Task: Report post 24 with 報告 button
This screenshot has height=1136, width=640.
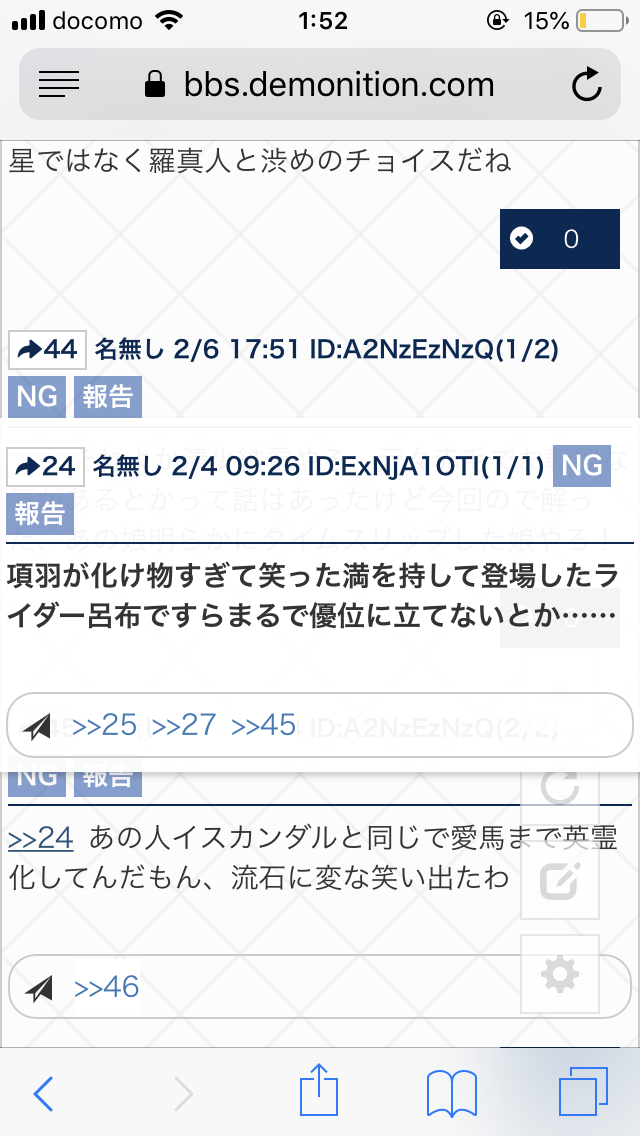Action: [x=40, y=514]
